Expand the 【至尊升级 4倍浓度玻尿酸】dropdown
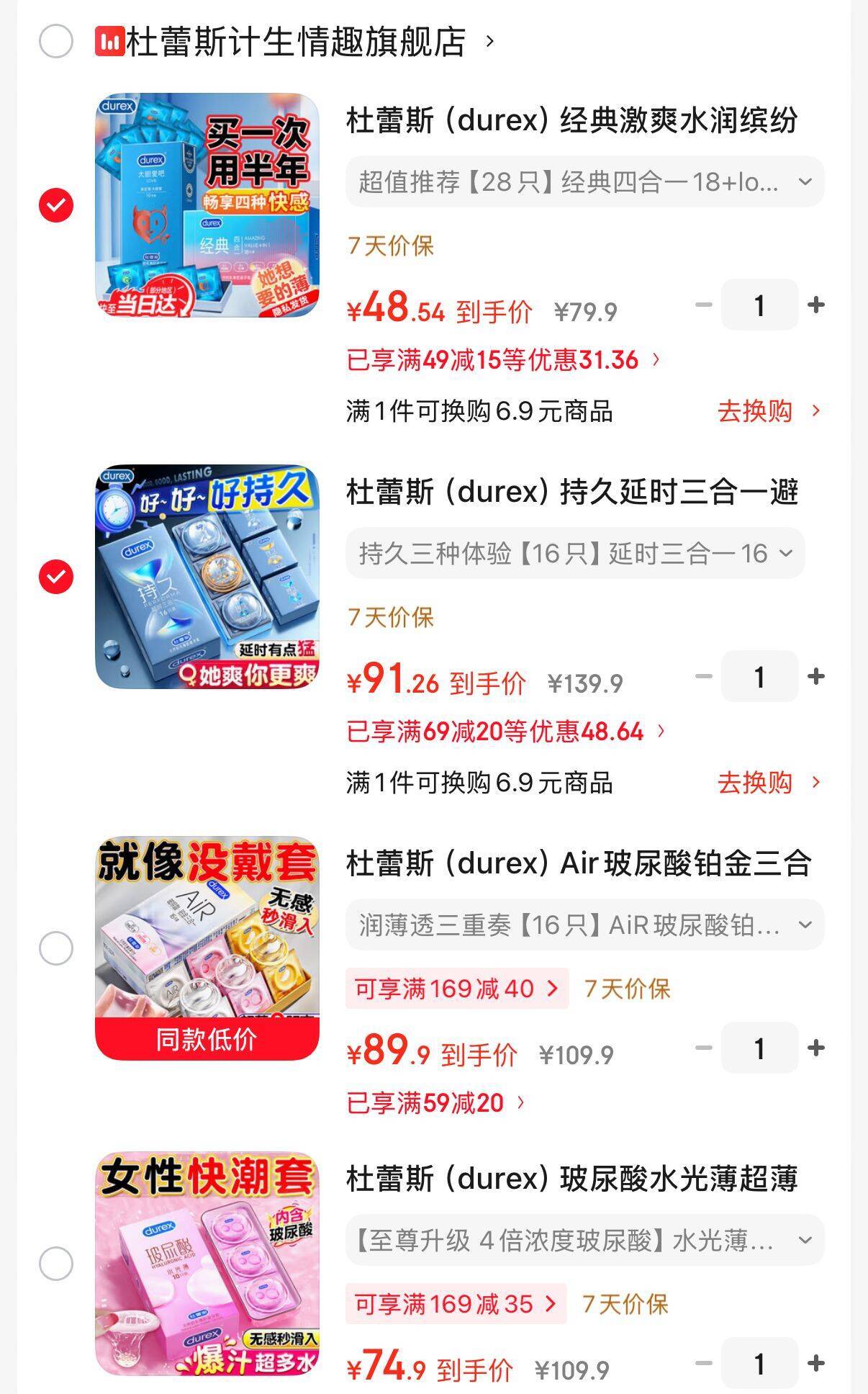Screen dimensions: 868x1394 [x=584, y=1241]
